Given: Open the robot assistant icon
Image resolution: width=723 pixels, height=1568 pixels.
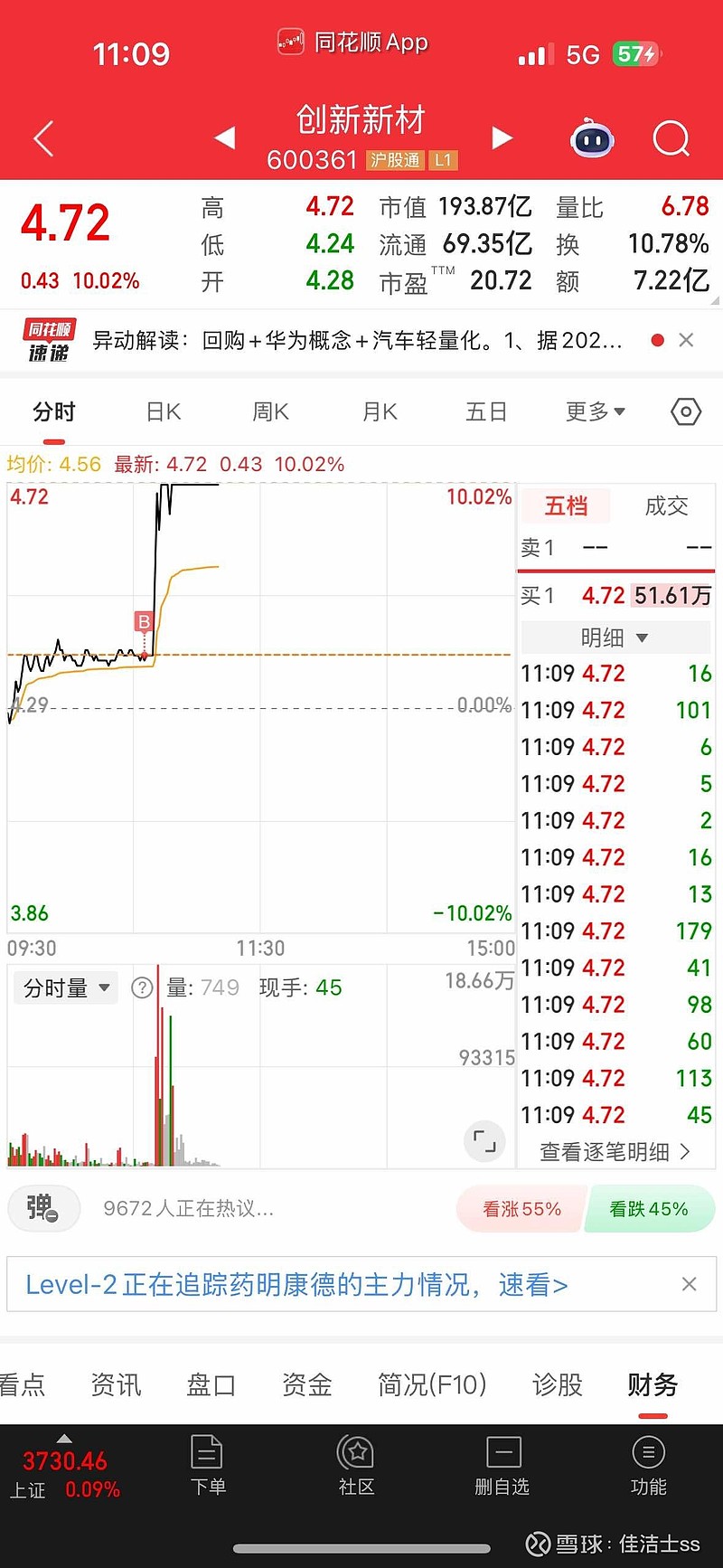Looking at the screenshot, I should pyautogui.click(x=592, y=138).
